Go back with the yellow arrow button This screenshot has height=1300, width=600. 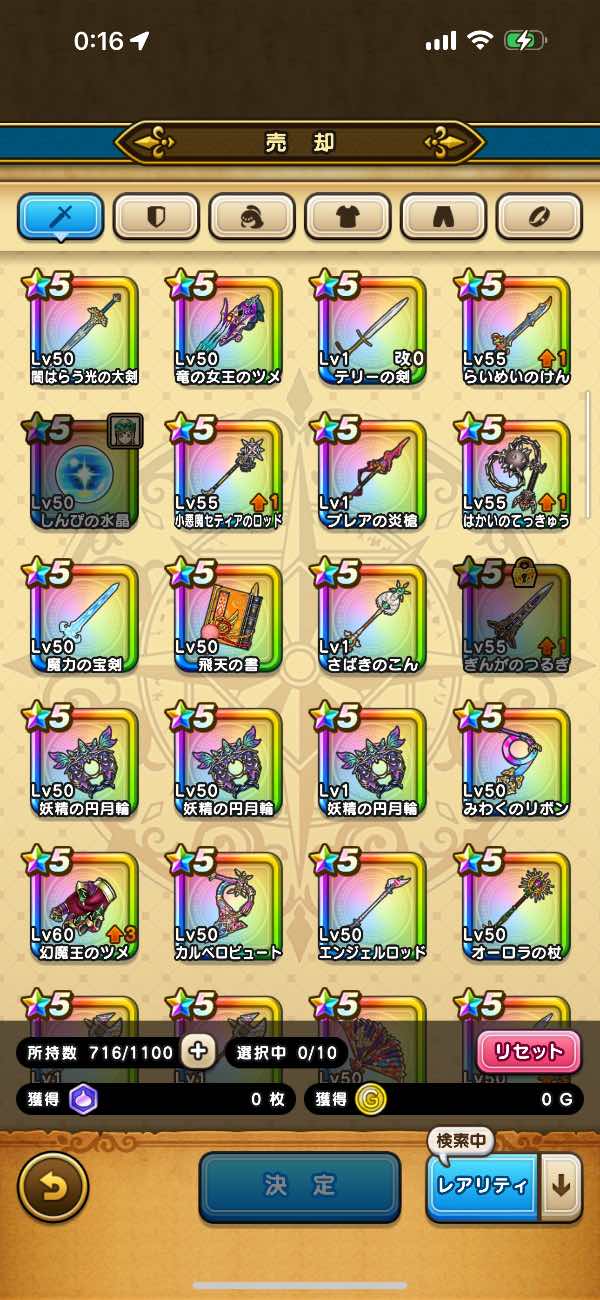tap(53, 1187)
